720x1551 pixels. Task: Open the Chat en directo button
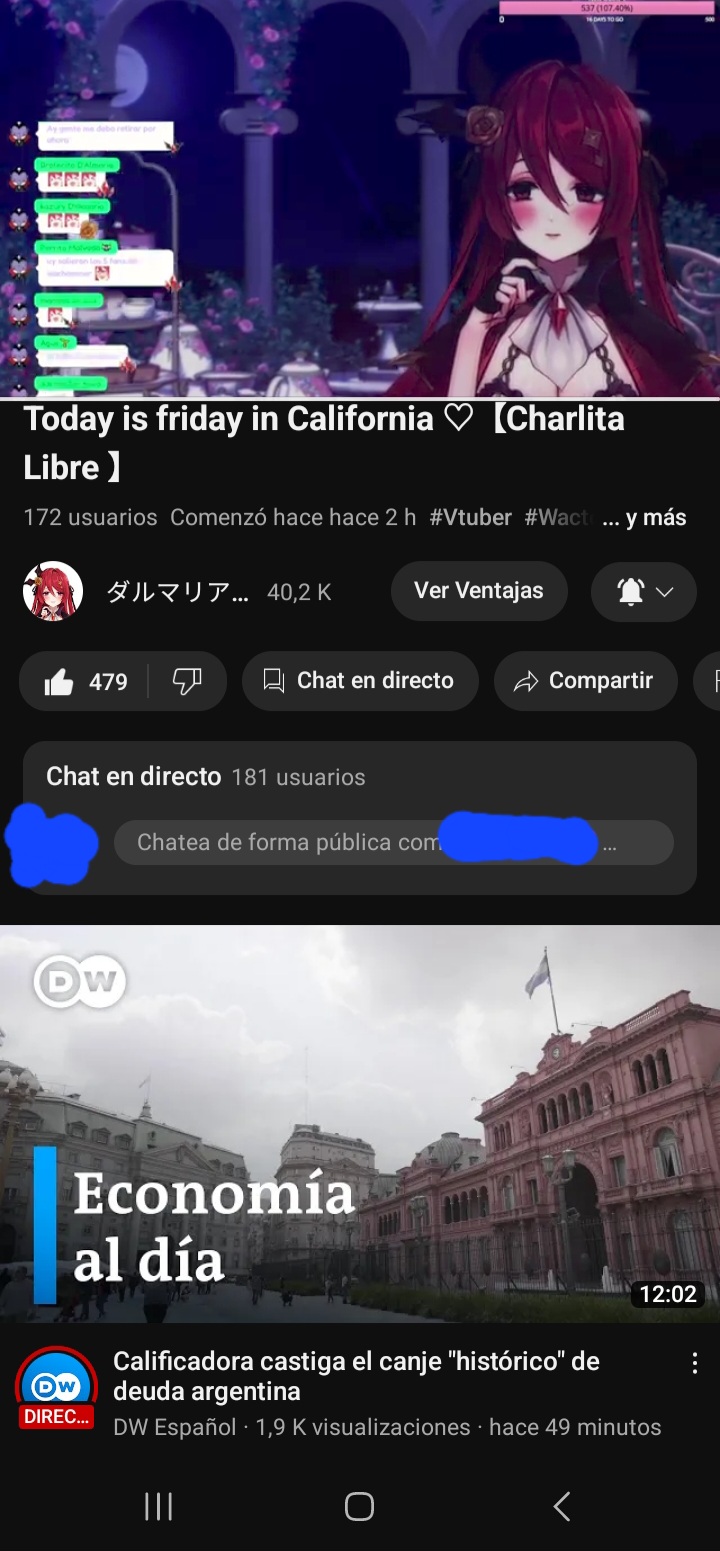pos(359,681)
